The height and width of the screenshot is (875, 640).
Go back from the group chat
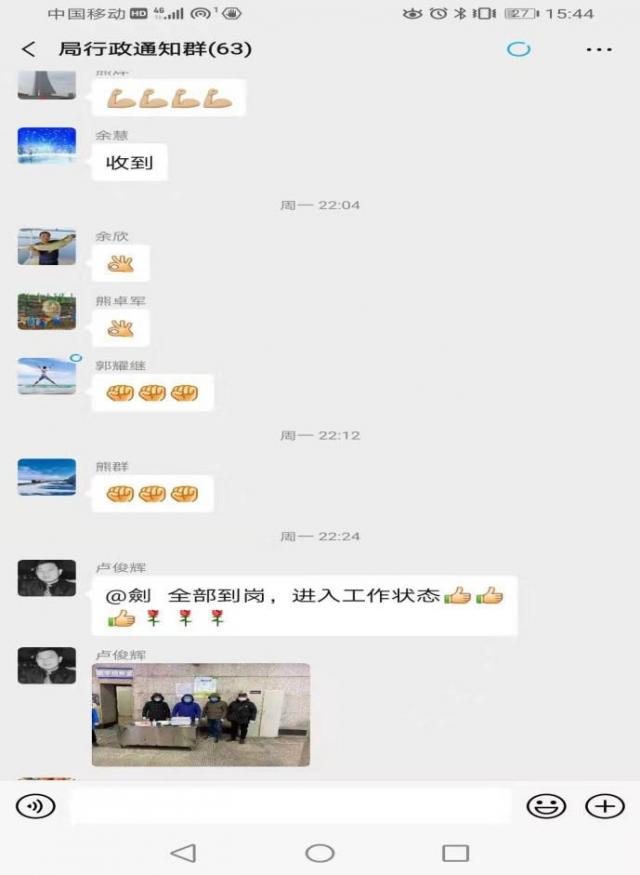(28, 49)
